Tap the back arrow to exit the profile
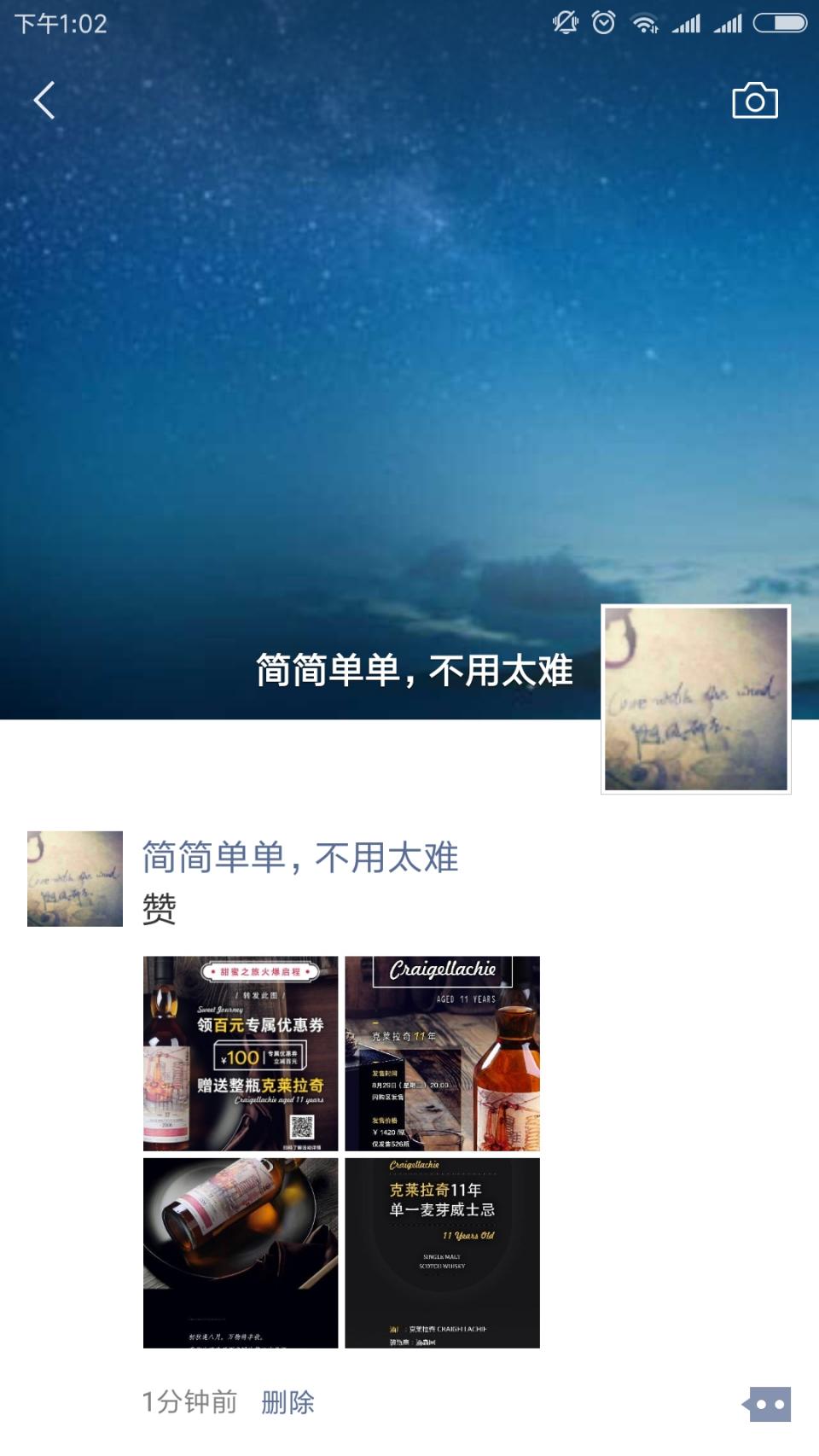This screenshot has height=1456, width=819. point(44,98)
